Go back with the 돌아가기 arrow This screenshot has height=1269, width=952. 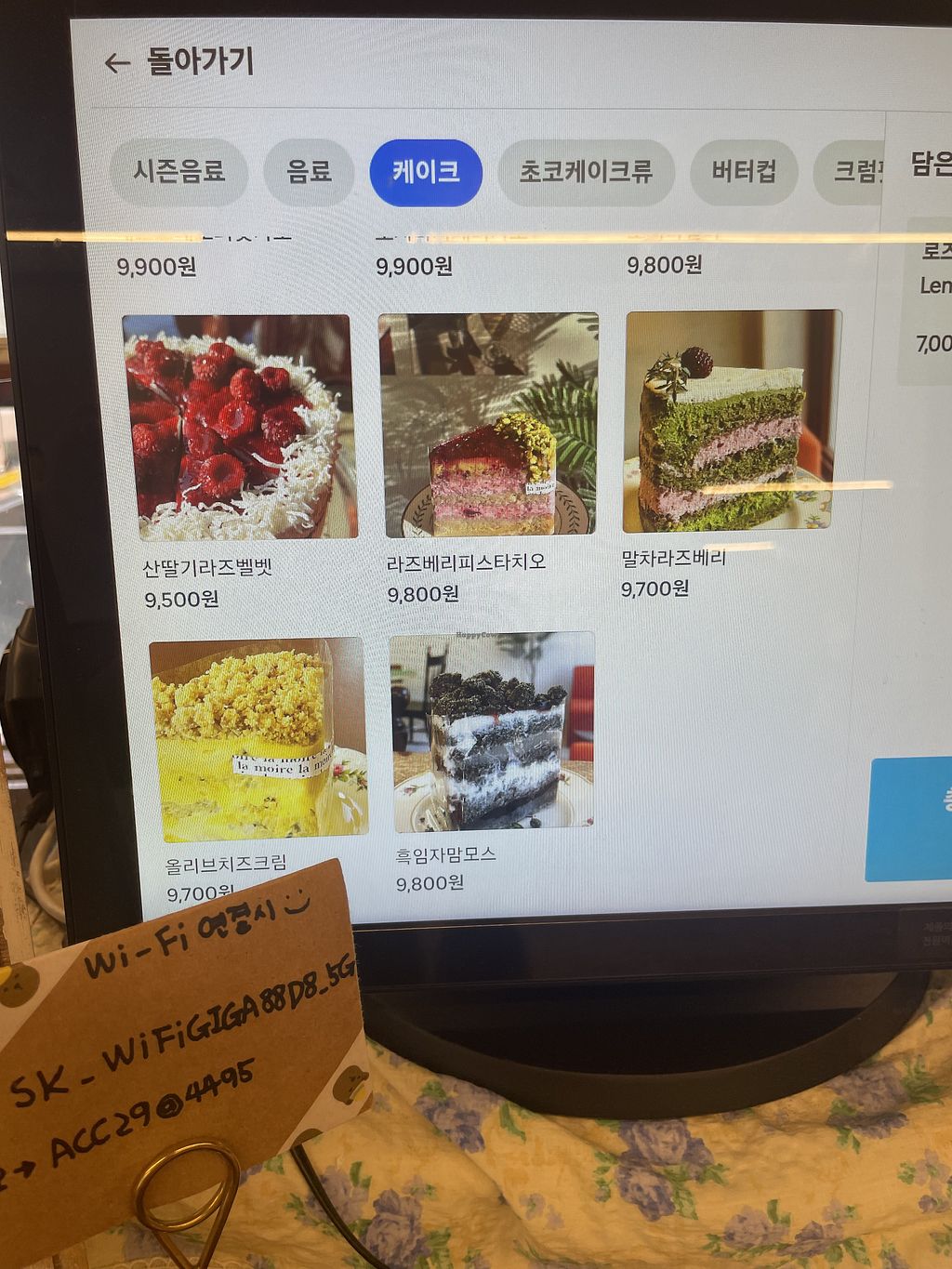pyautogui.click(x=118, y=63)
